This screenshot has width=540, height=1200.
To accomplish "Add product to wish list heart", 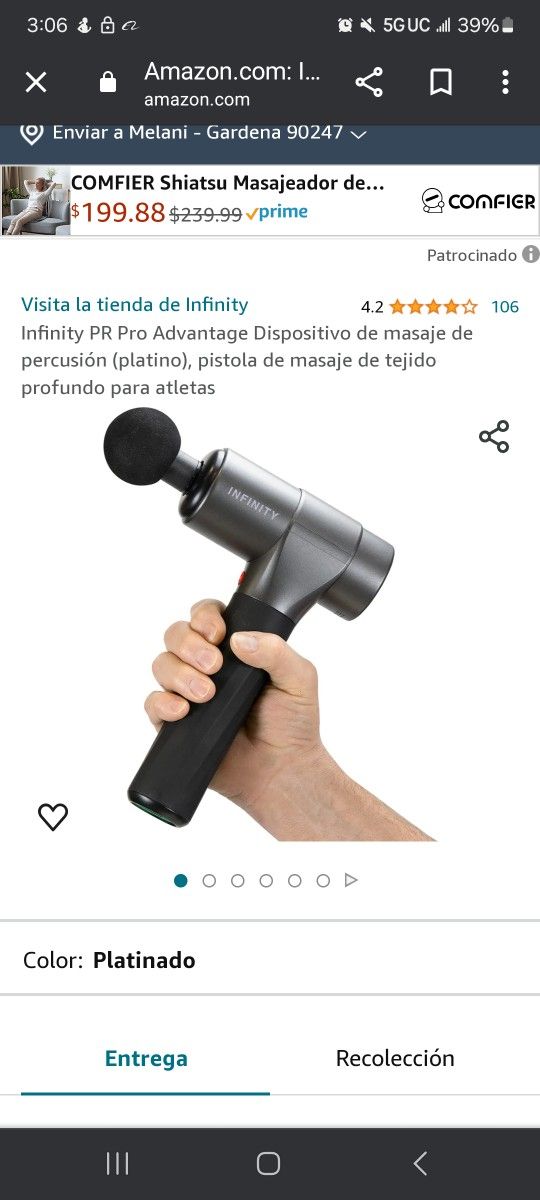I will pos(53,817).
